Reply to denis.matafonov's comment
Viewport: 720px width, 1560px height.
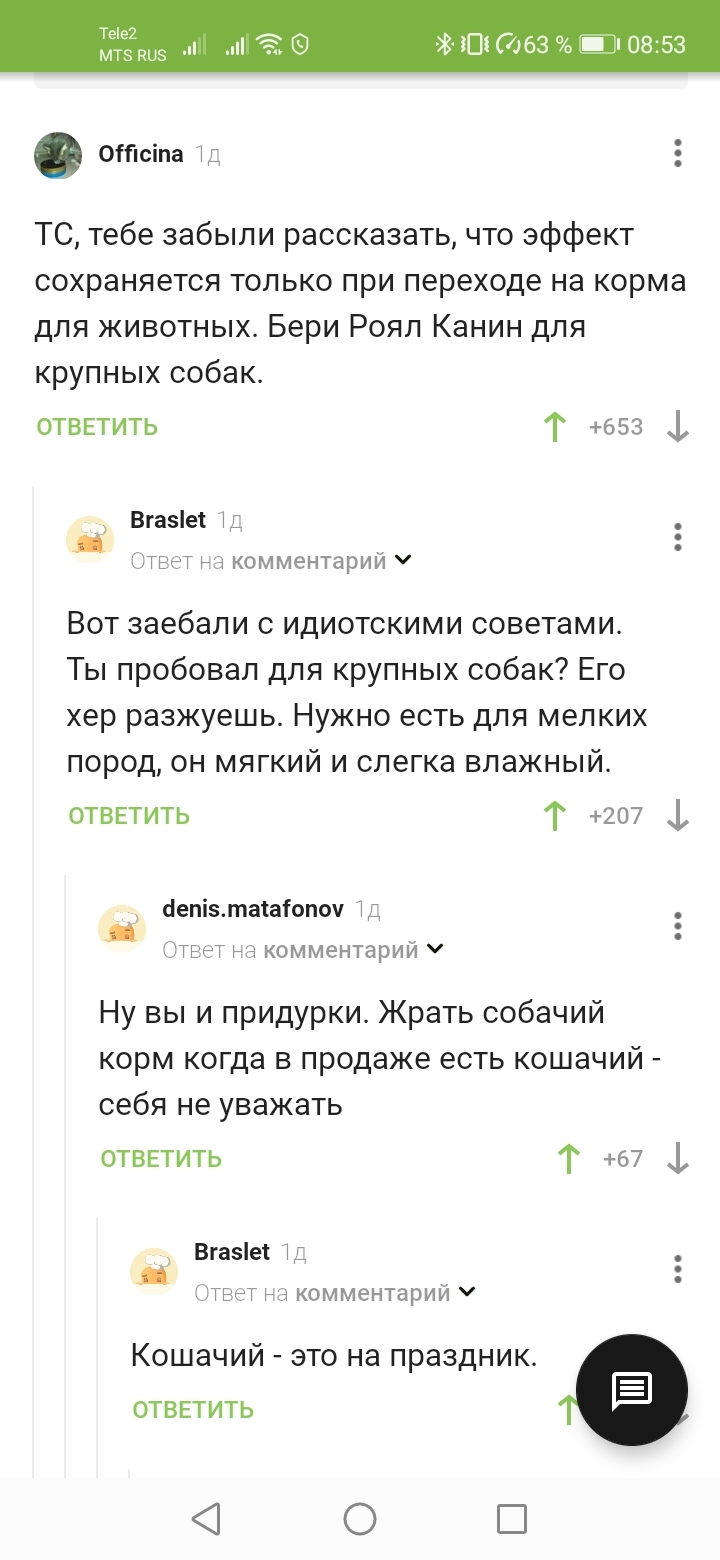(x=161, y=1159)
